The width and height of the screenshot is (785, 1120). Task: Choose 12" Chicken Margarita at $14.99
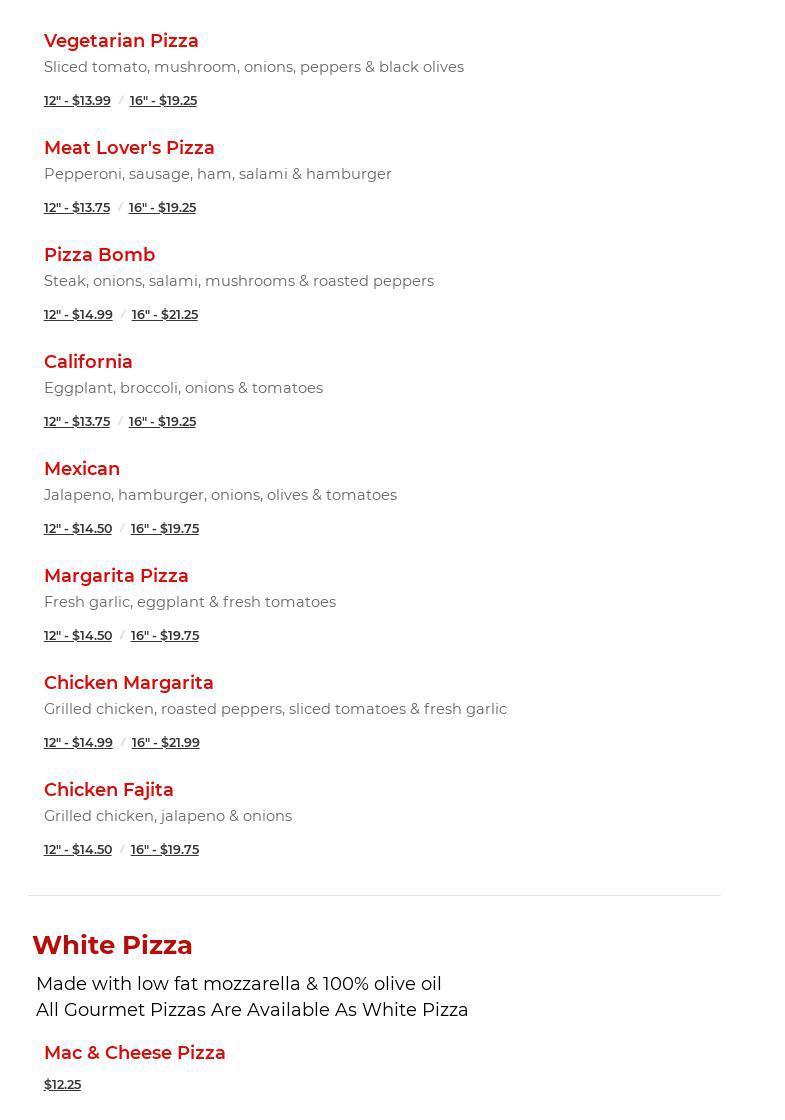pos(78,743)
